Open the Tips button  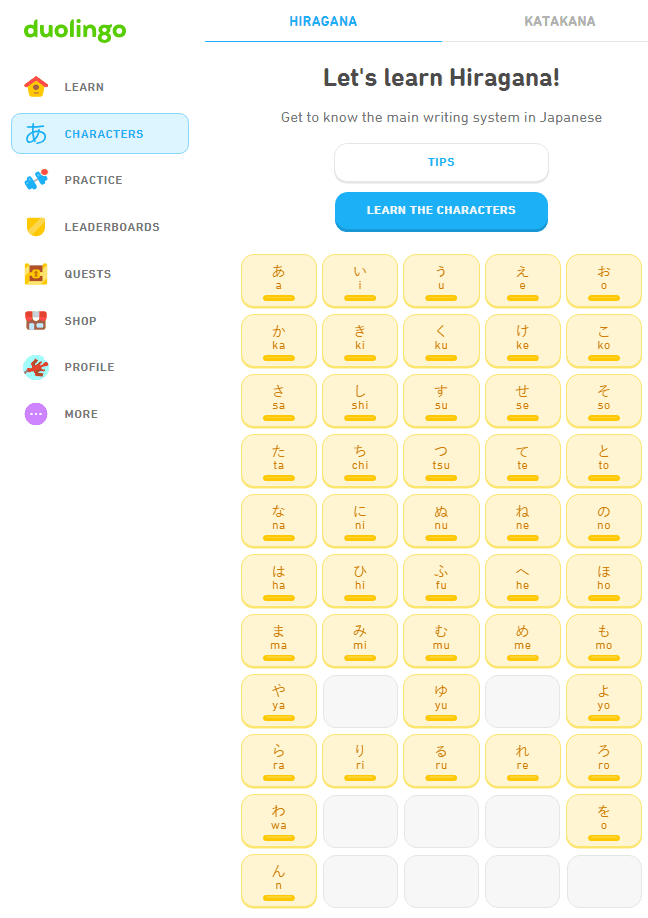(x=441, y=162)
